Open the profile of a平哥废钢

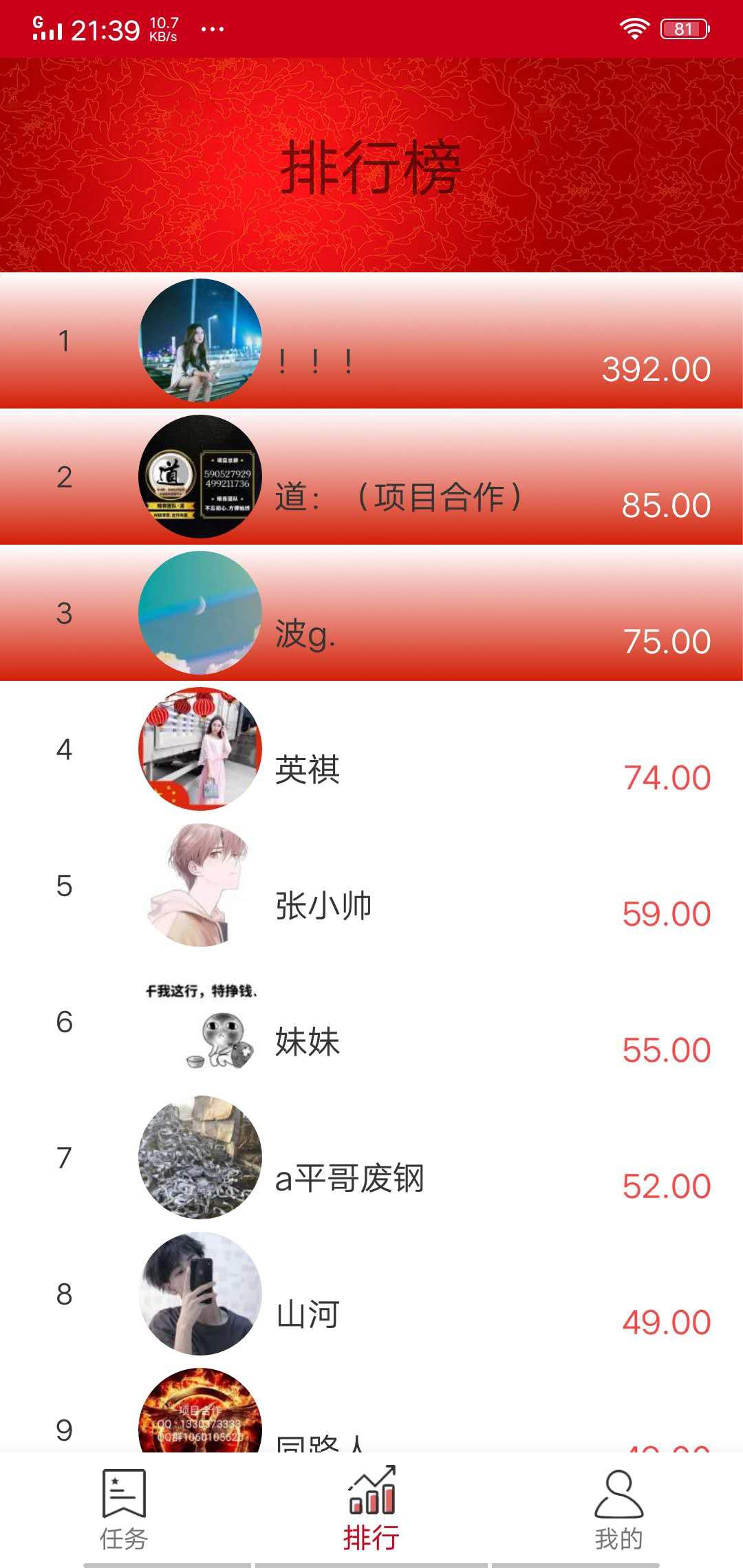tap(347, 1179)
